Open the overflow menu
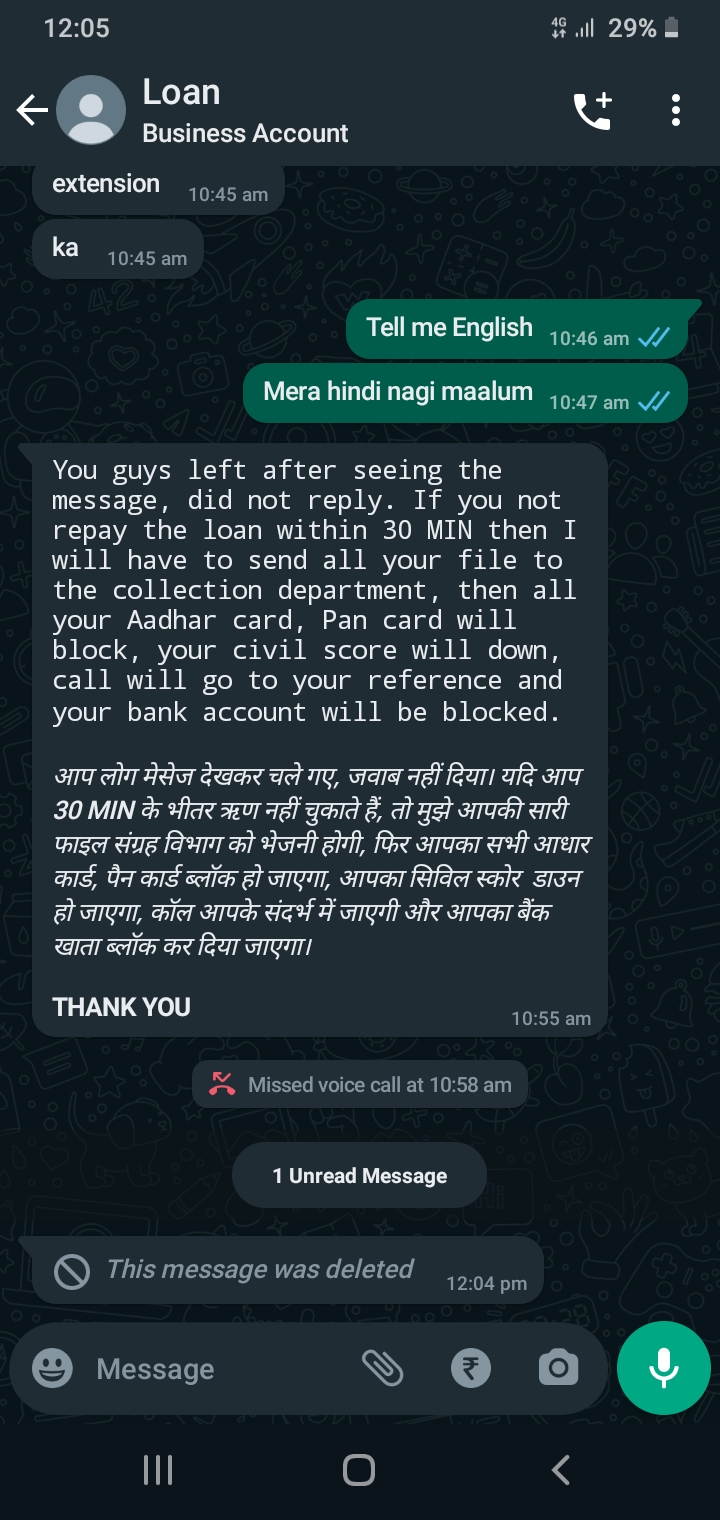Viewport: 720px width, 1520px height. [676, 110]
